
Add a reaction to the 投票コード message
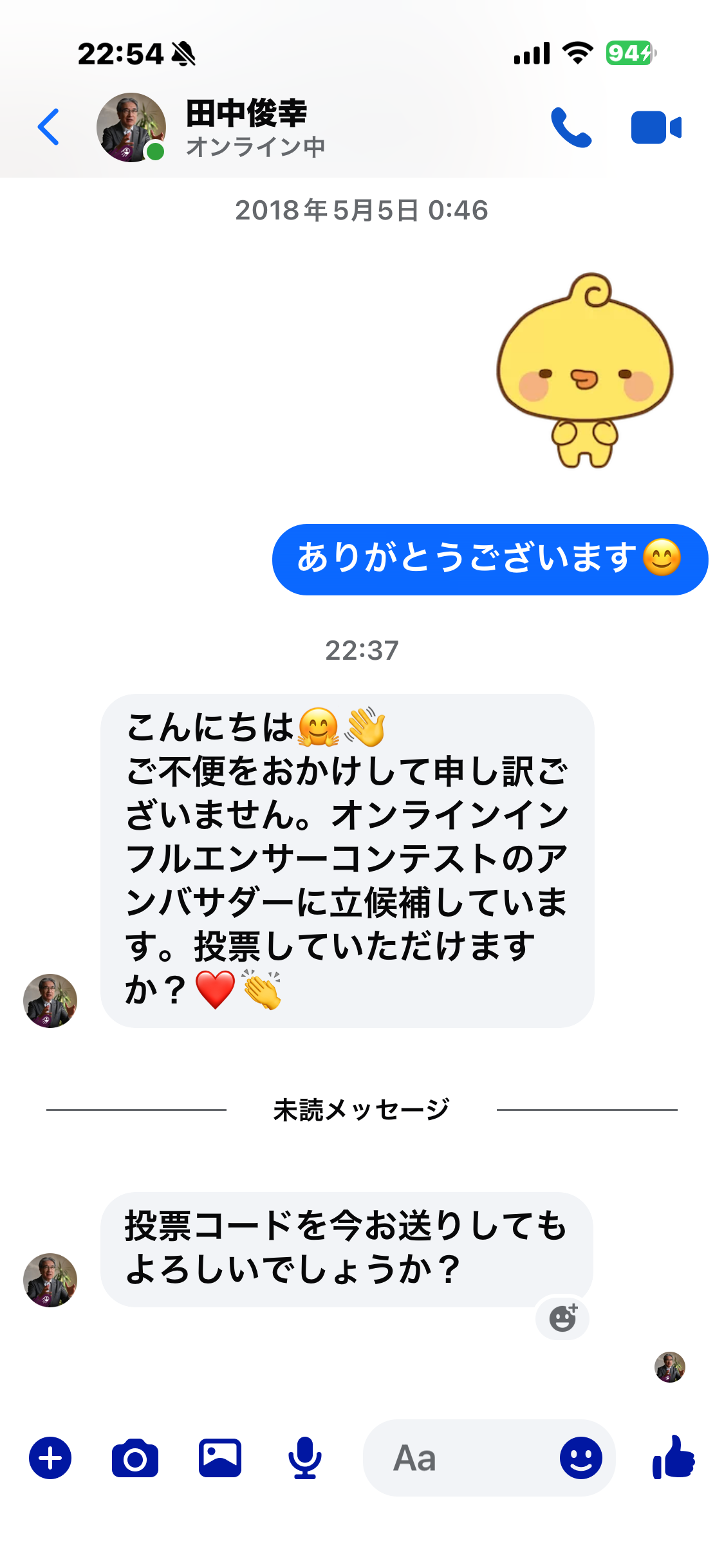coord(562,1318)
